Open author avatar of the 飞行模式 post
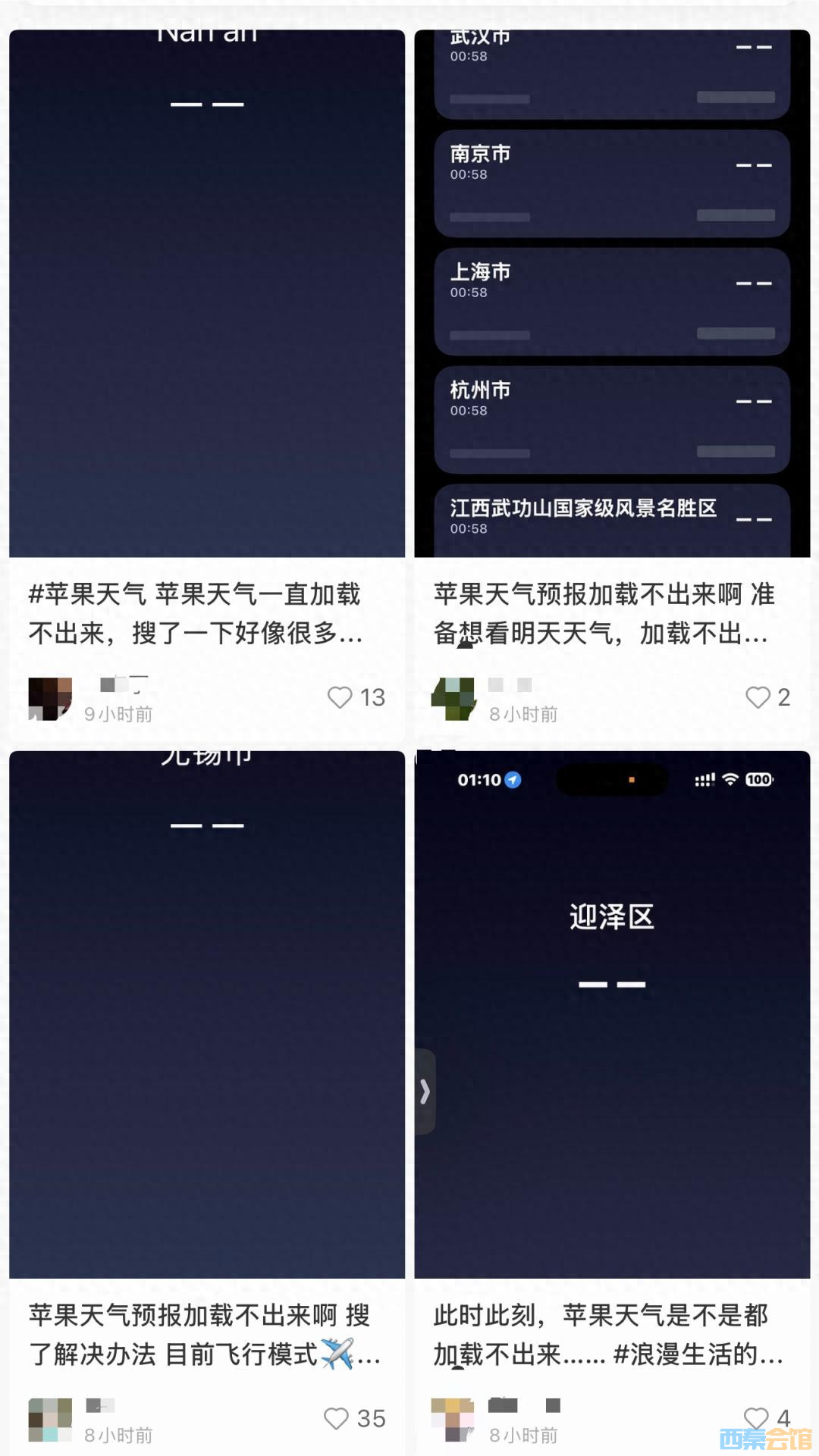Viewport: 819px width, 1456px height. [x=50, y=1420]
